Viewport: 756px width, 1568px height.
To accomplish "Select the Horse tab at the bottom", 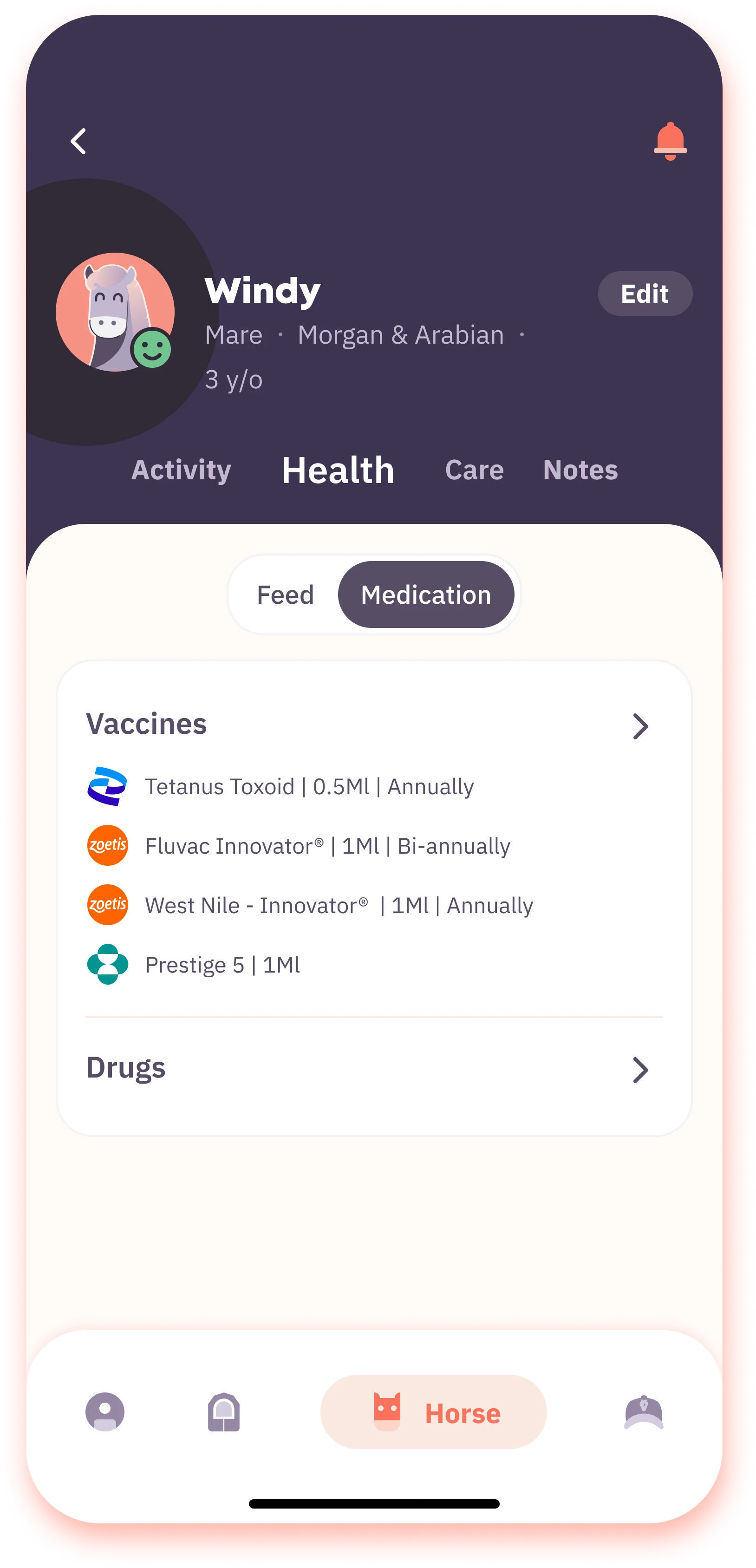I will coord(433,1412).
